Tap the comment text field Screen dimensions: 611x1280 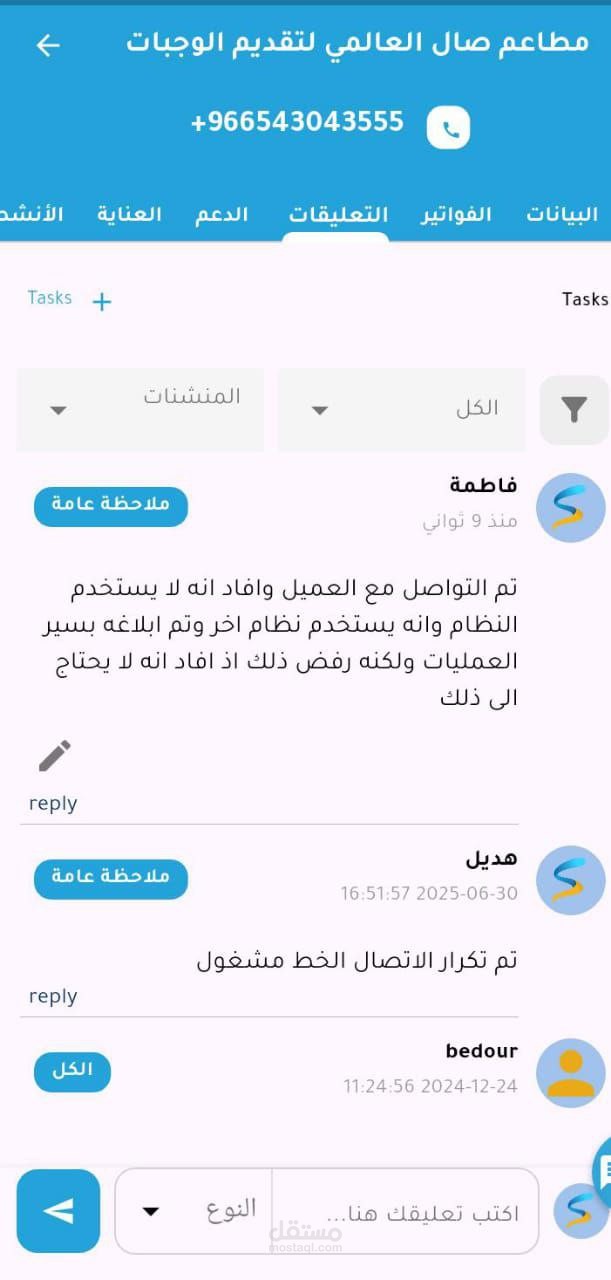tap(405, 1213)
